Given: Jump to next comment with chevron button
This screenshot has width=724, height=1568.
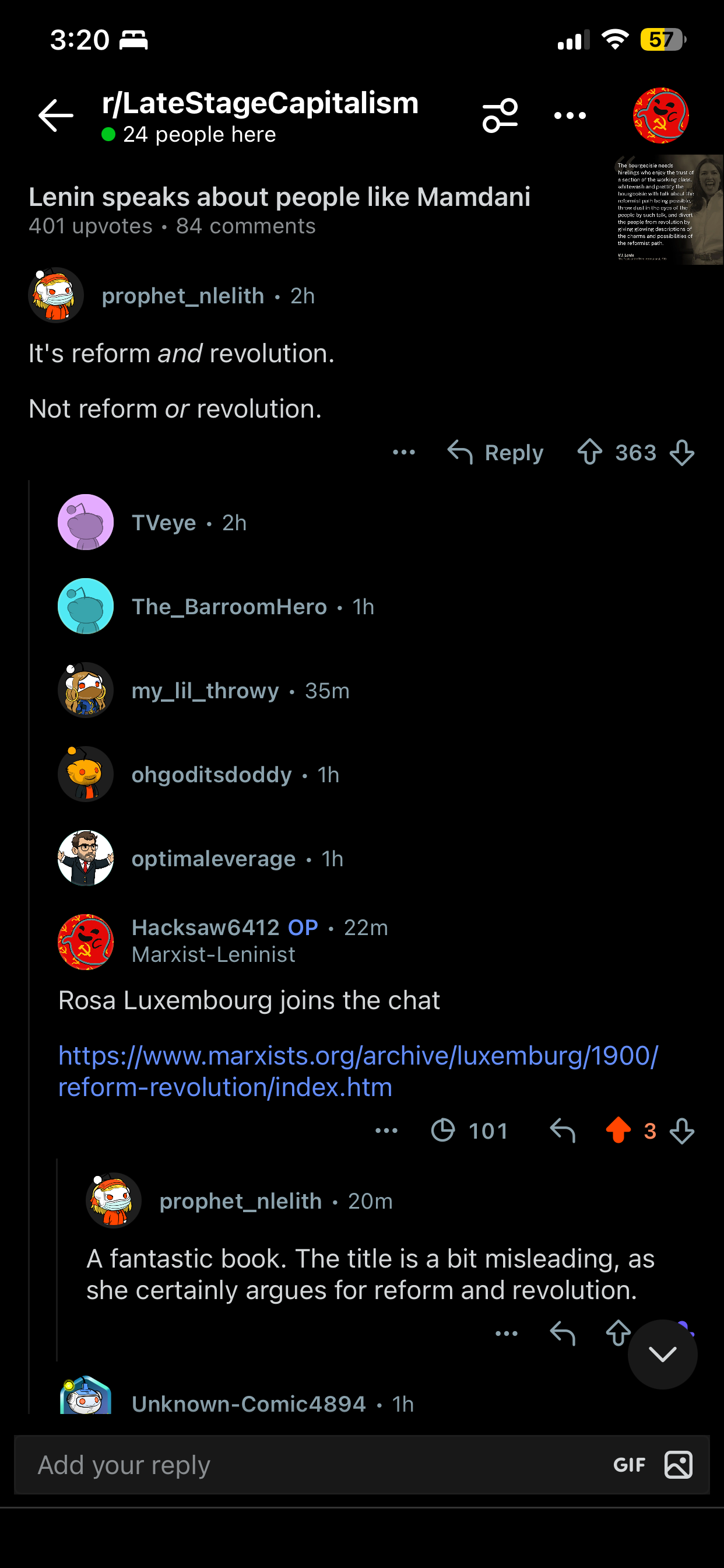Looking at the screenshot, I should [662, 1354].
